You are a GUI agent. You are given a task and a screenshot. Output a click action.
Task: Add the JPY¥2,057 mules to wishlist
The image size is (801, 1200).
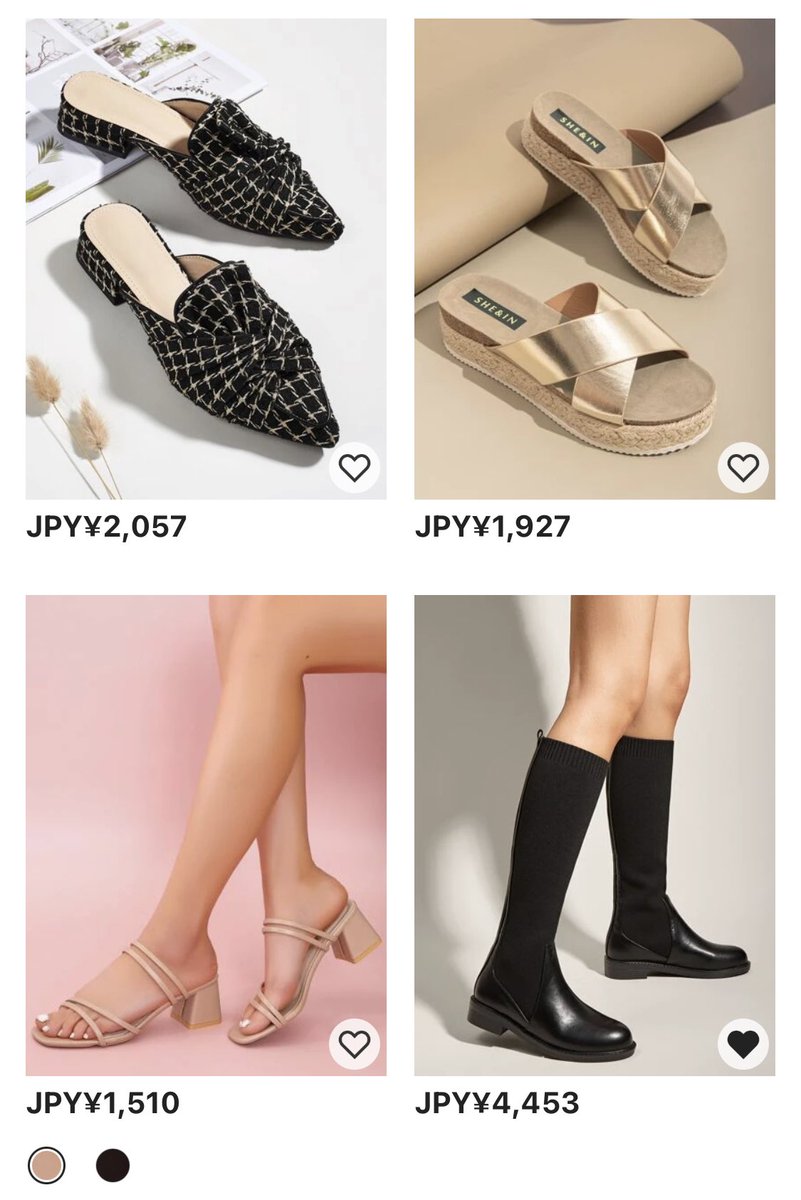[354, 467]
